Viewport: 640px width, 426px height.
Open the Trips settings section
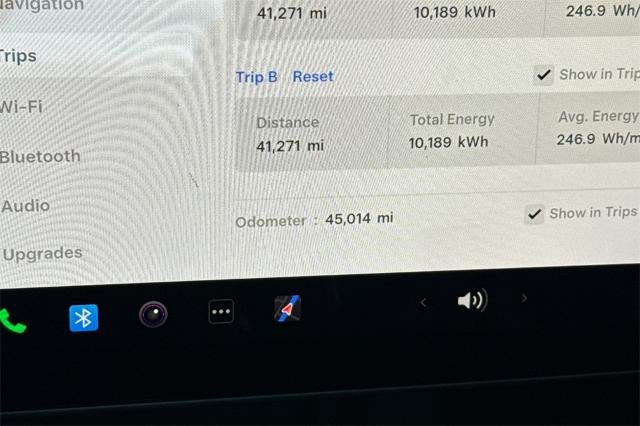20,56
